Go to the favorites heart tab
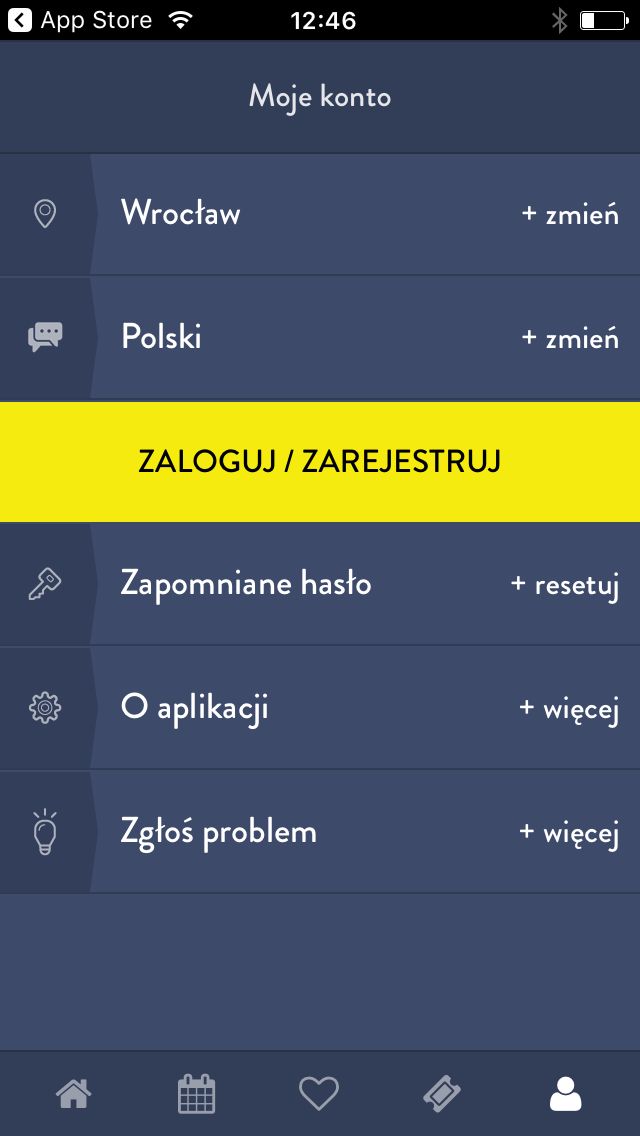Screen dimensions: 640x1136 [x=319, y=1094]
